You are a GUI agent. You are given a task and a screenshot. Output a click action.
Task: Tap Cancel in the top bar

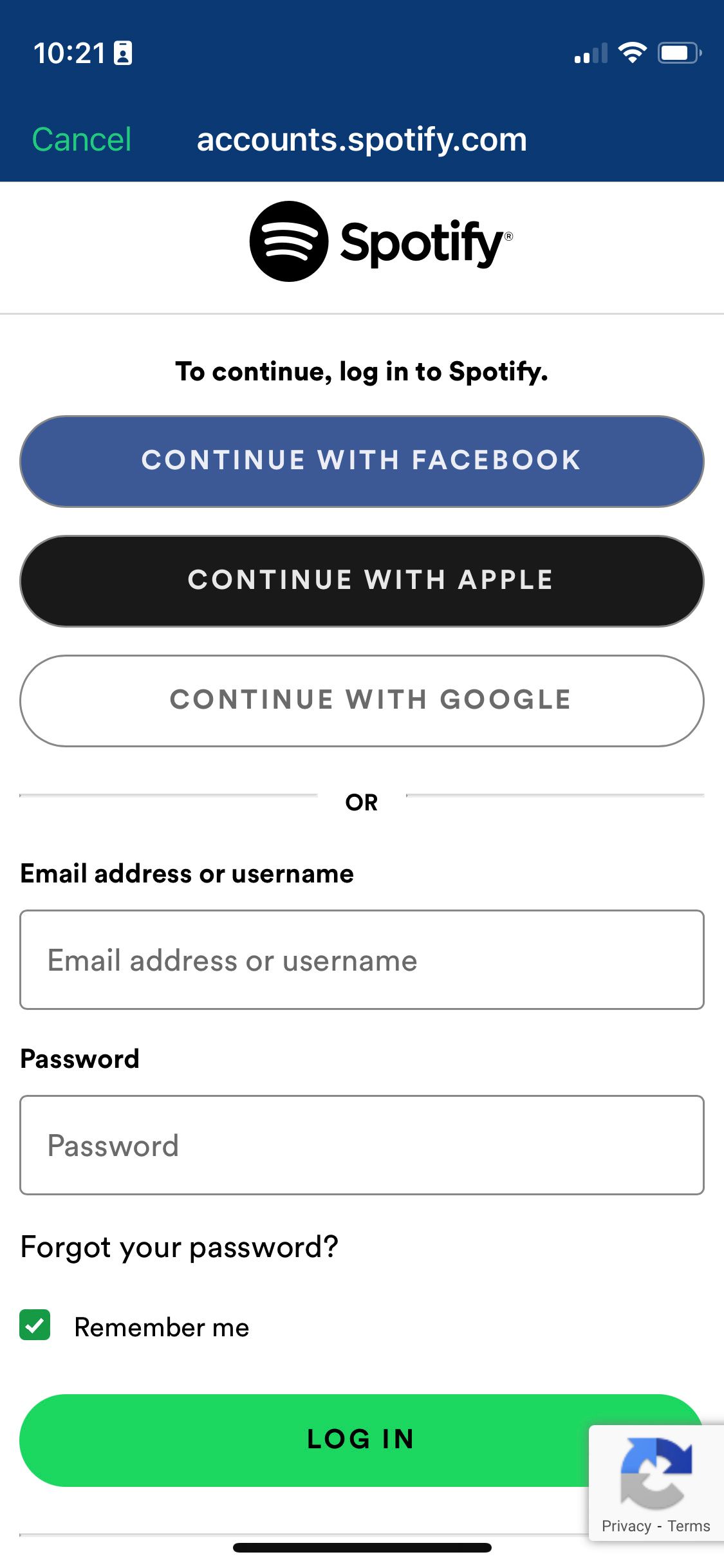tap(81, 139)
